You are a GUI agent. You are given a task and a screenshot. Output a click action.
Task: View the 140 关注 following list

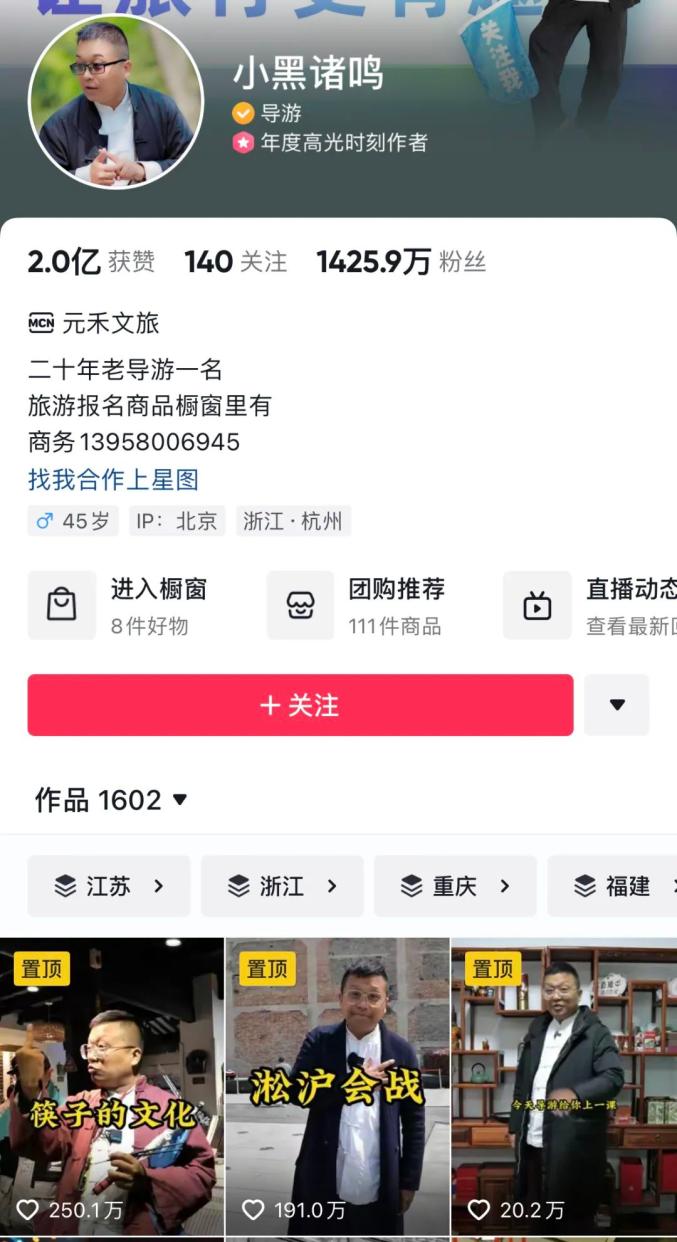236,262
